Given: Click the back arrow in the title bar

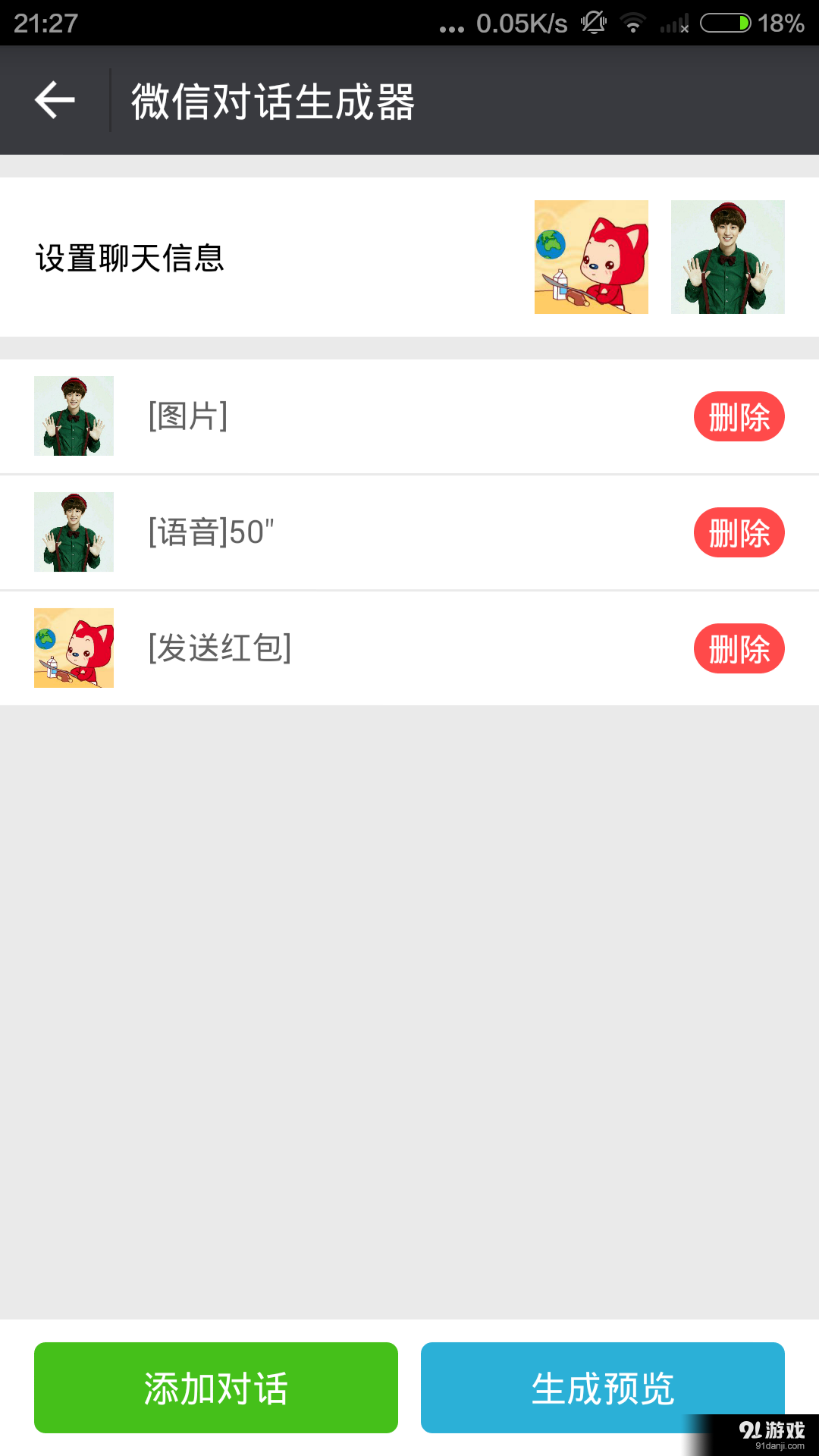Looking at the screenshot, I should (x=53, y=99).
